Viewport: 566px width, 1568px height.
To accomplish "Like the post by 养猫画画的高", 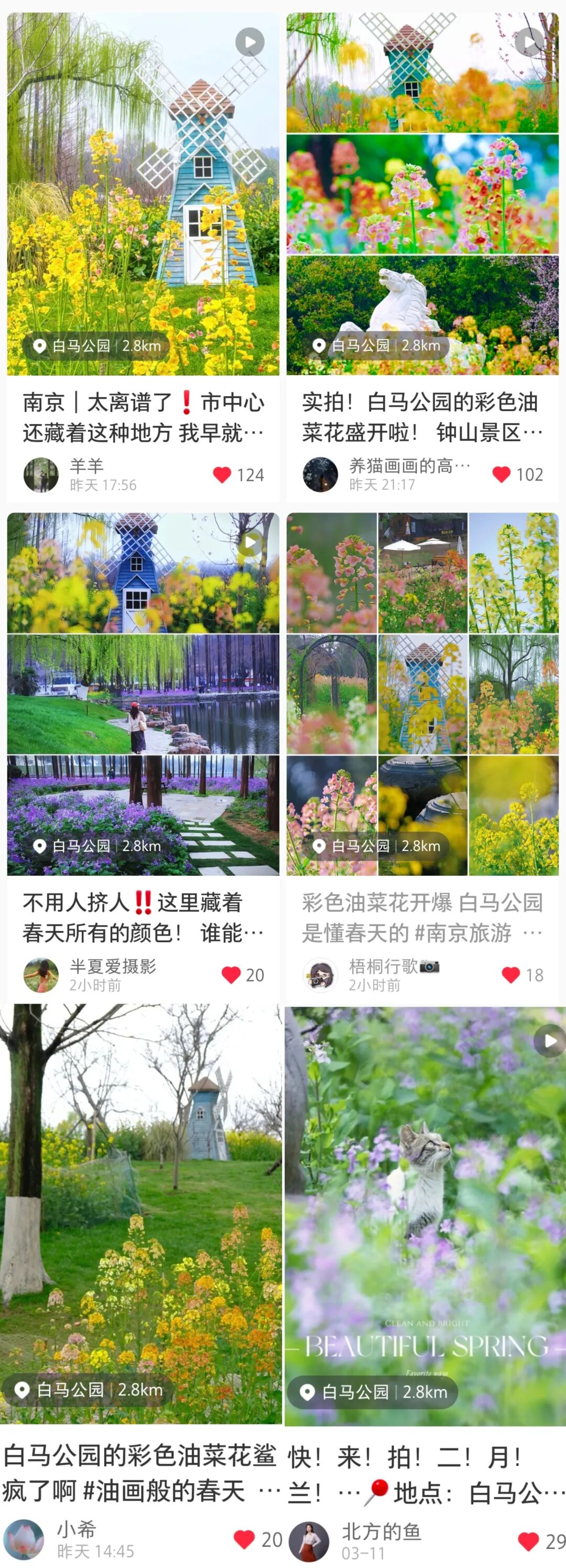I will (x=501, y=475).
